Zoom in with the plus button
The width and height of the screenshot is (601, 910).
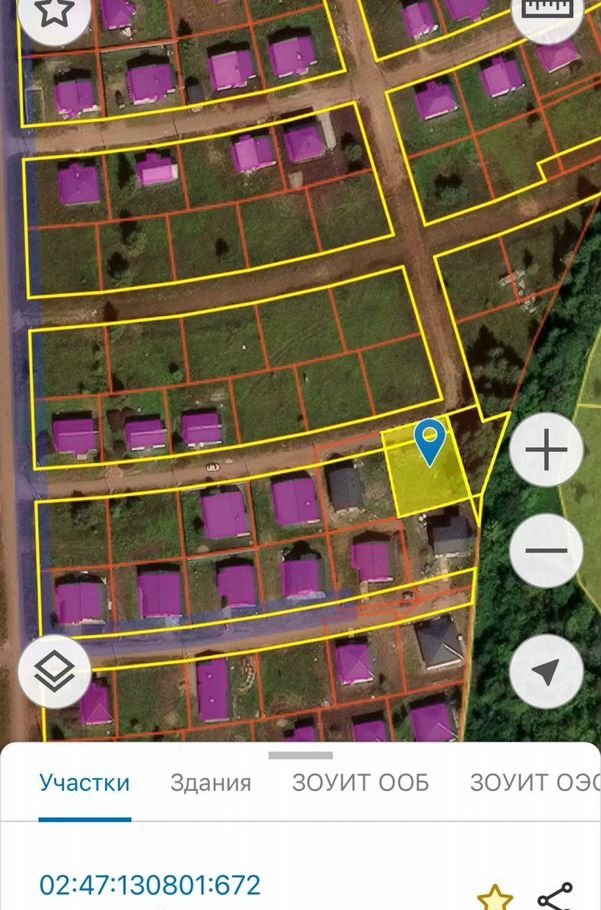point(546,453)
